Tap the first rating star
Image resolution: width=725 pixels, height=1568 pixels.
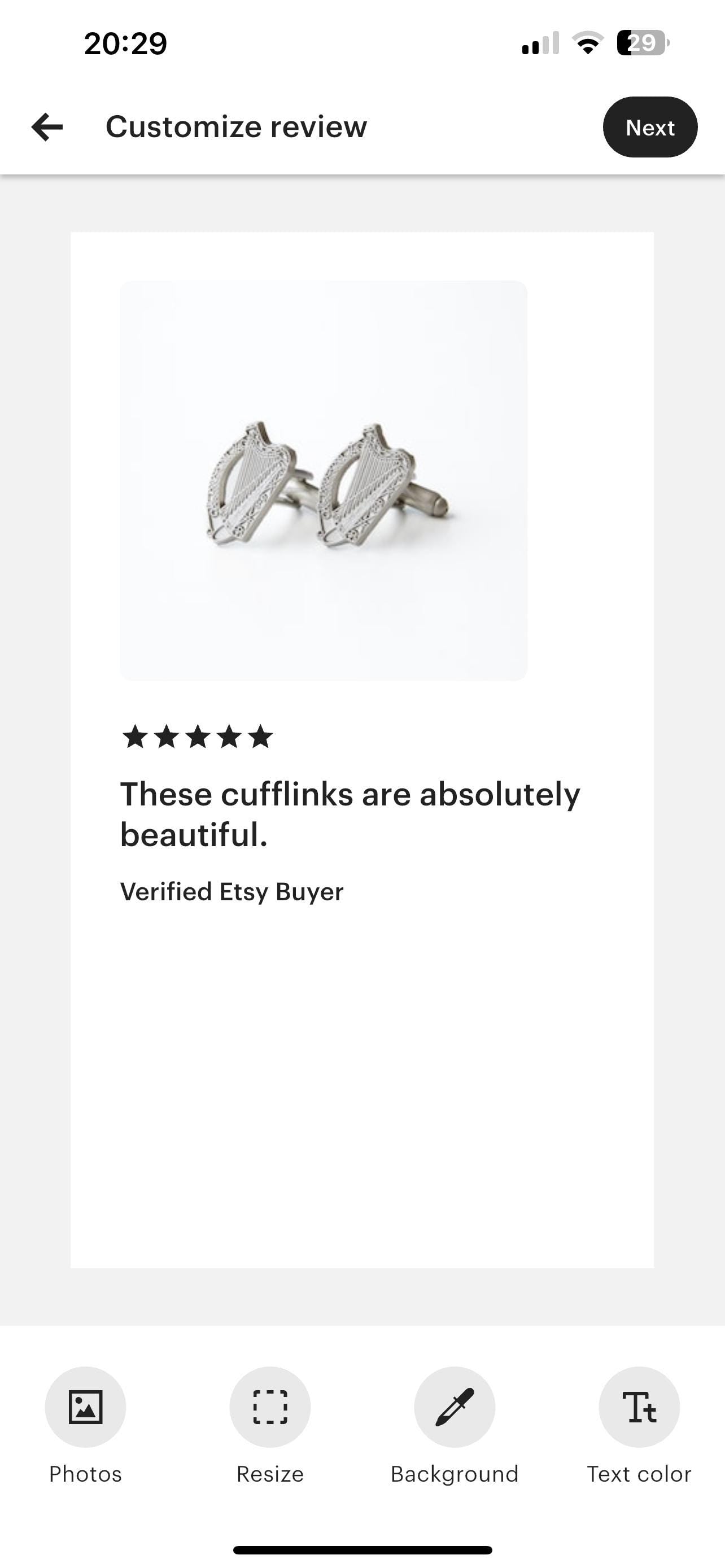point(135,737)
